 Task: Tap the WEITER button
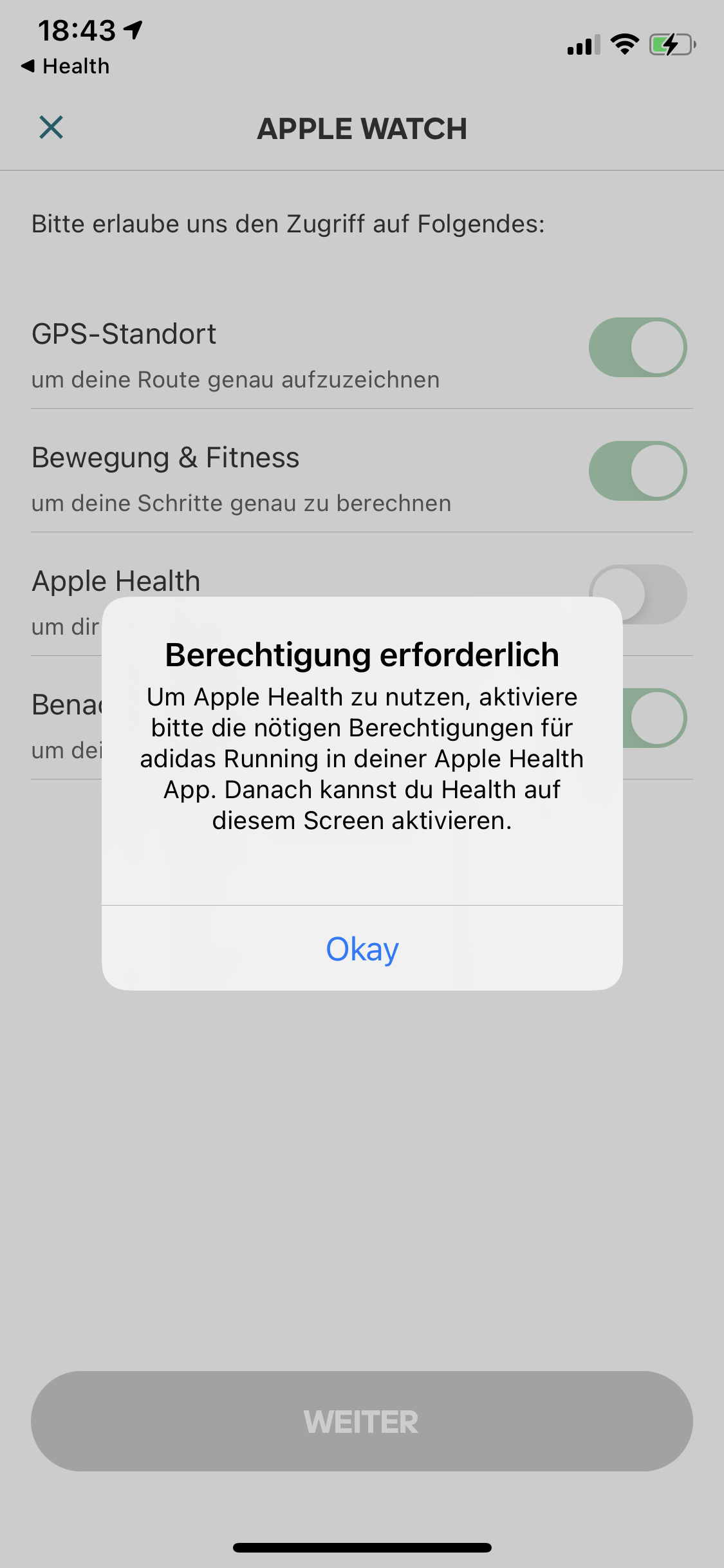click(x=362, y=1421)
